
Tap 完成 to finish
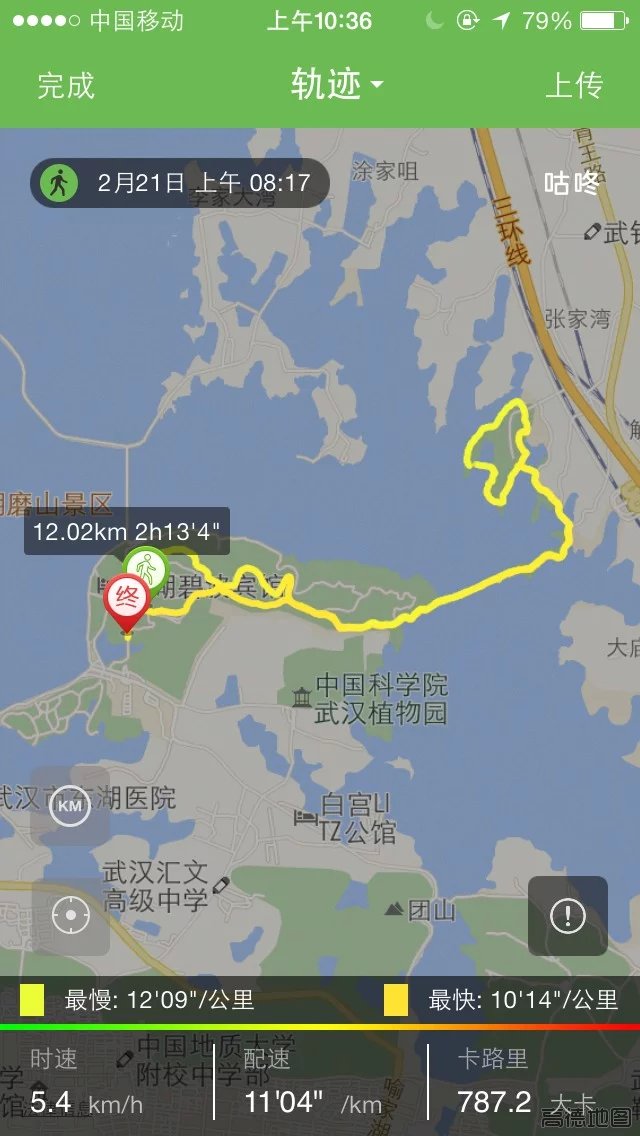click(x=66, y=86)
